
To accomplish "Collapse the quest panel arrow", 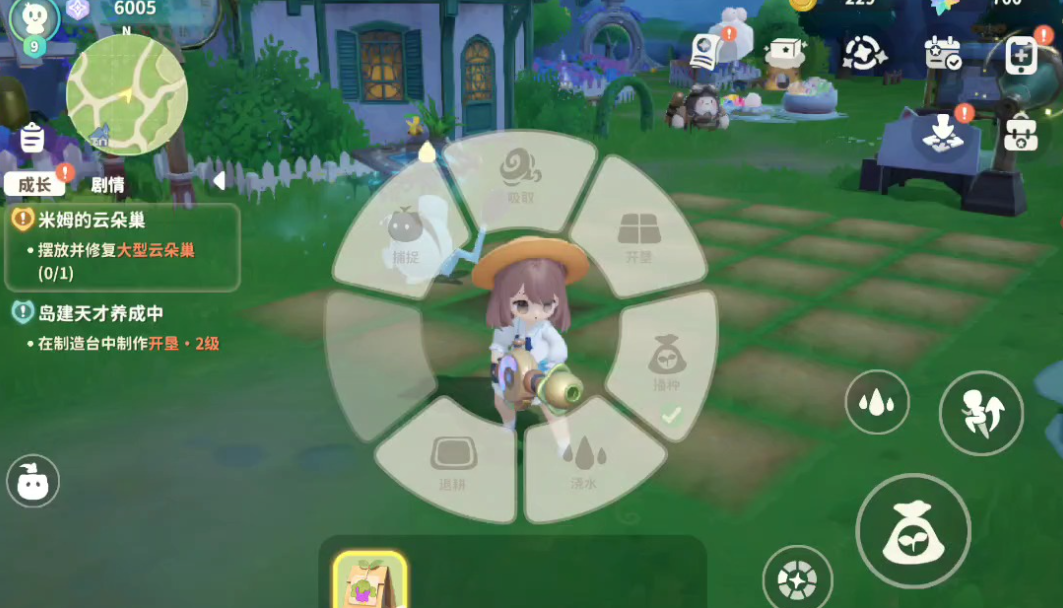I will pyautogui.click(x=219, y=180).
